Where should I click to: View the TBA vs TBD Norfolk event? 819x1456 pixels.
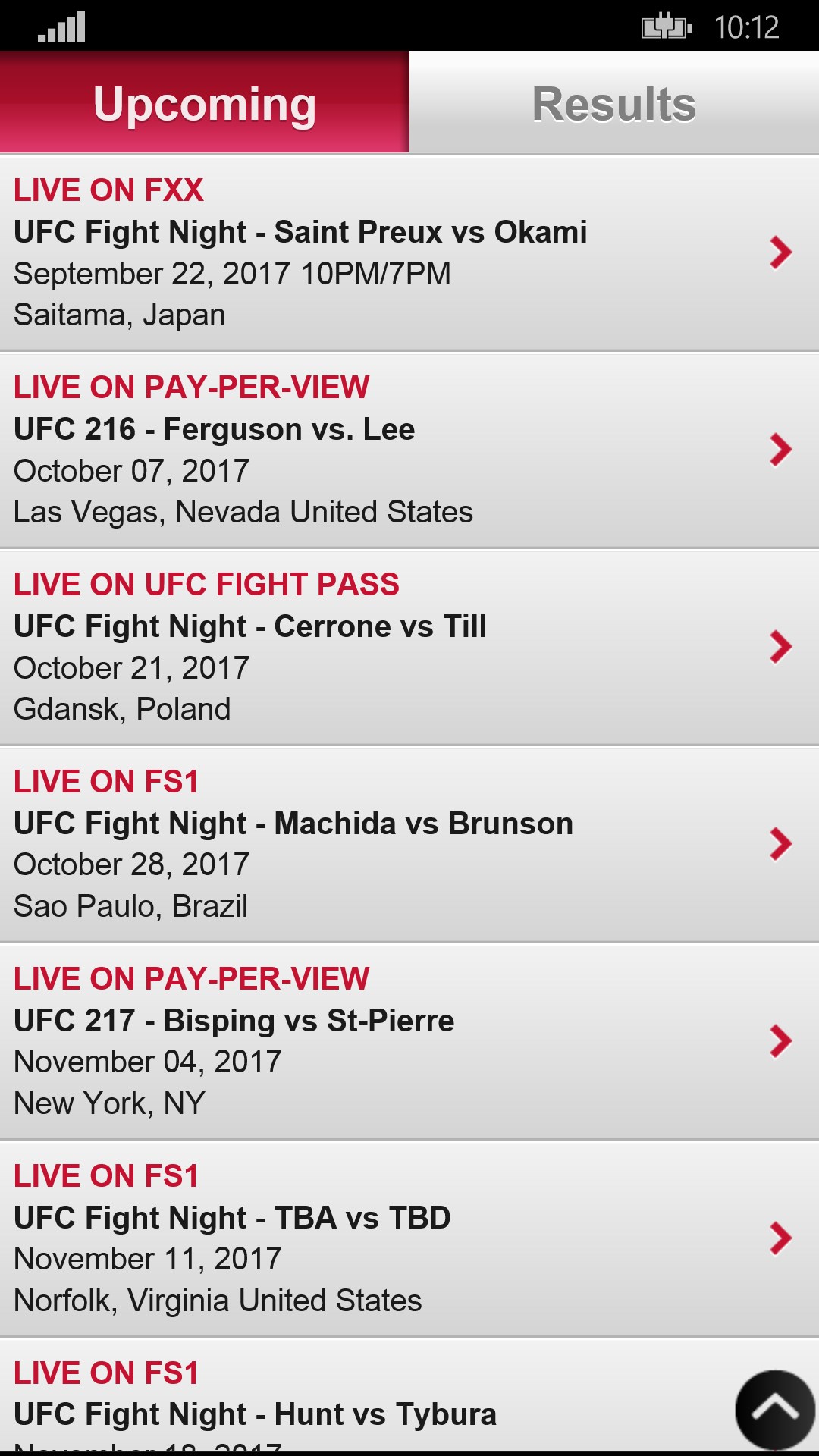click(409, 1238)
